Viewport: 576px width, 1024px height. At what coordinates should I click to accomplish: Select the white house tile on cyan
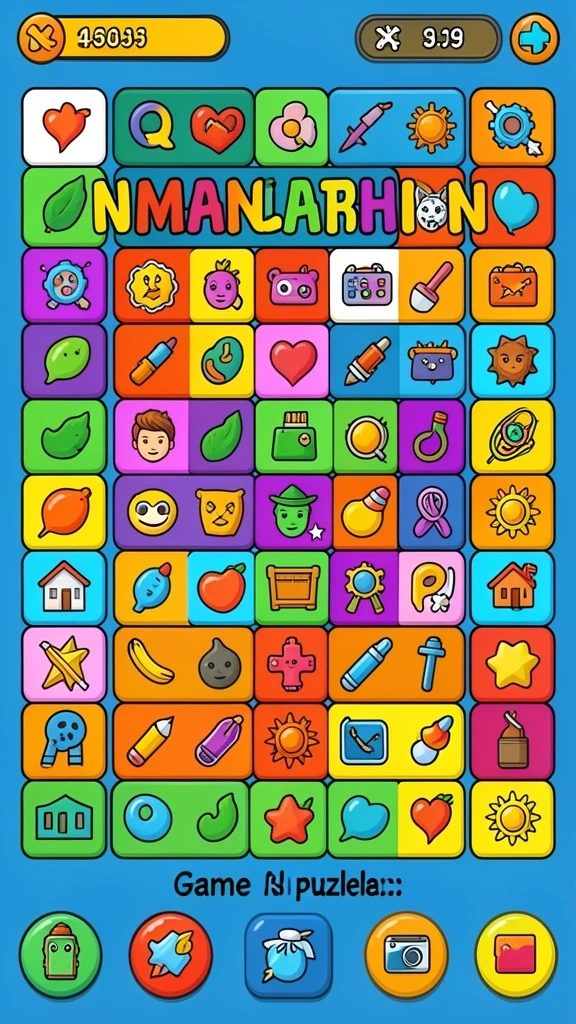tap(64, 588)
